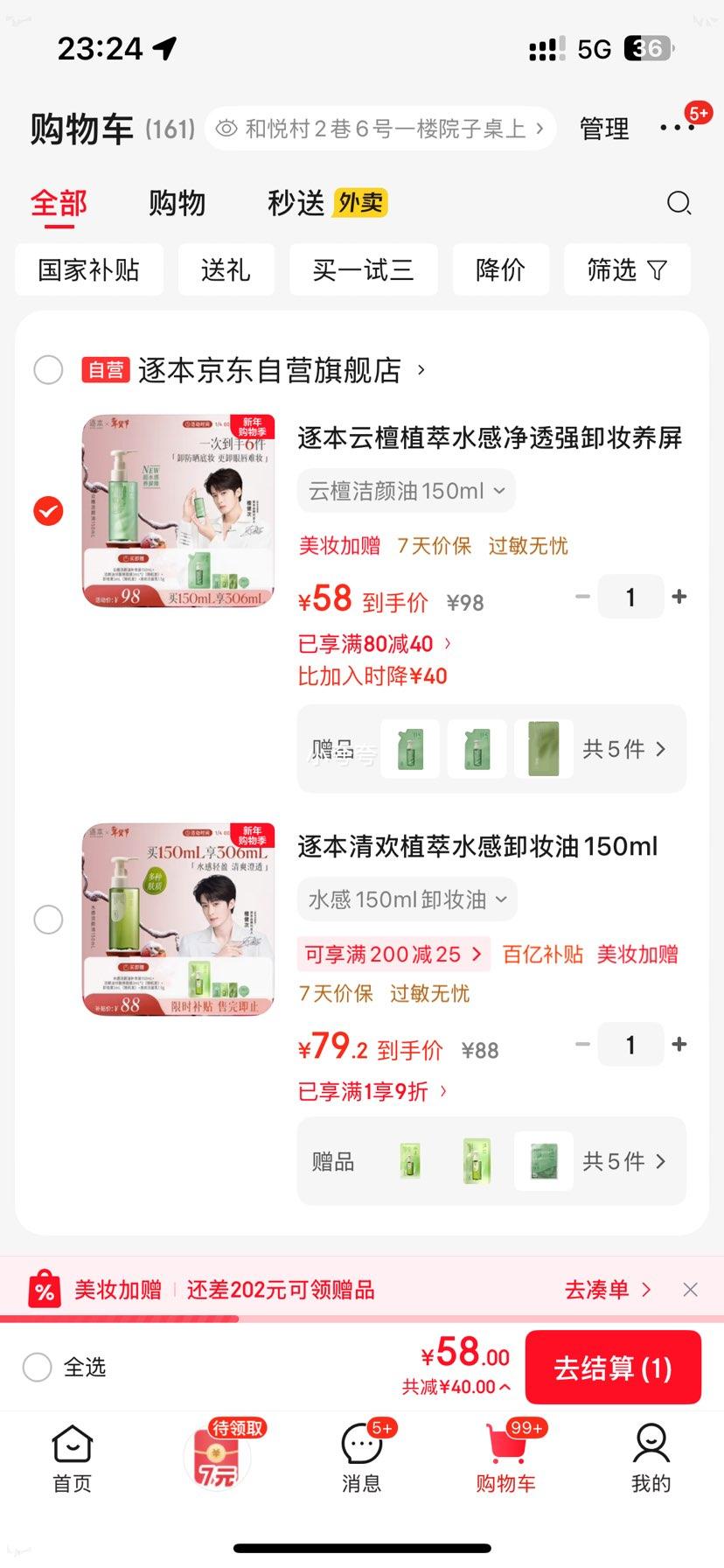
Task: Open the more options ellipsis with 5+ badge
Action: click(x=676, y=127)
